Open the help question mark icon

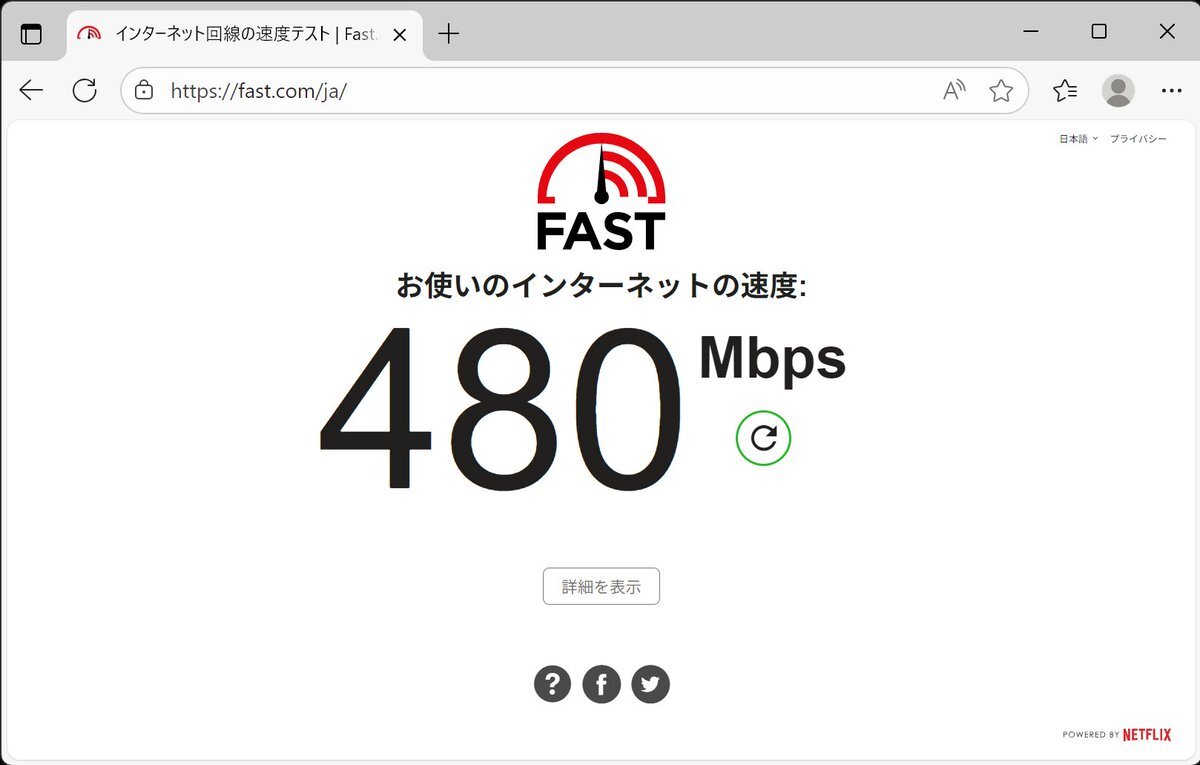click(x=552, y=684)
